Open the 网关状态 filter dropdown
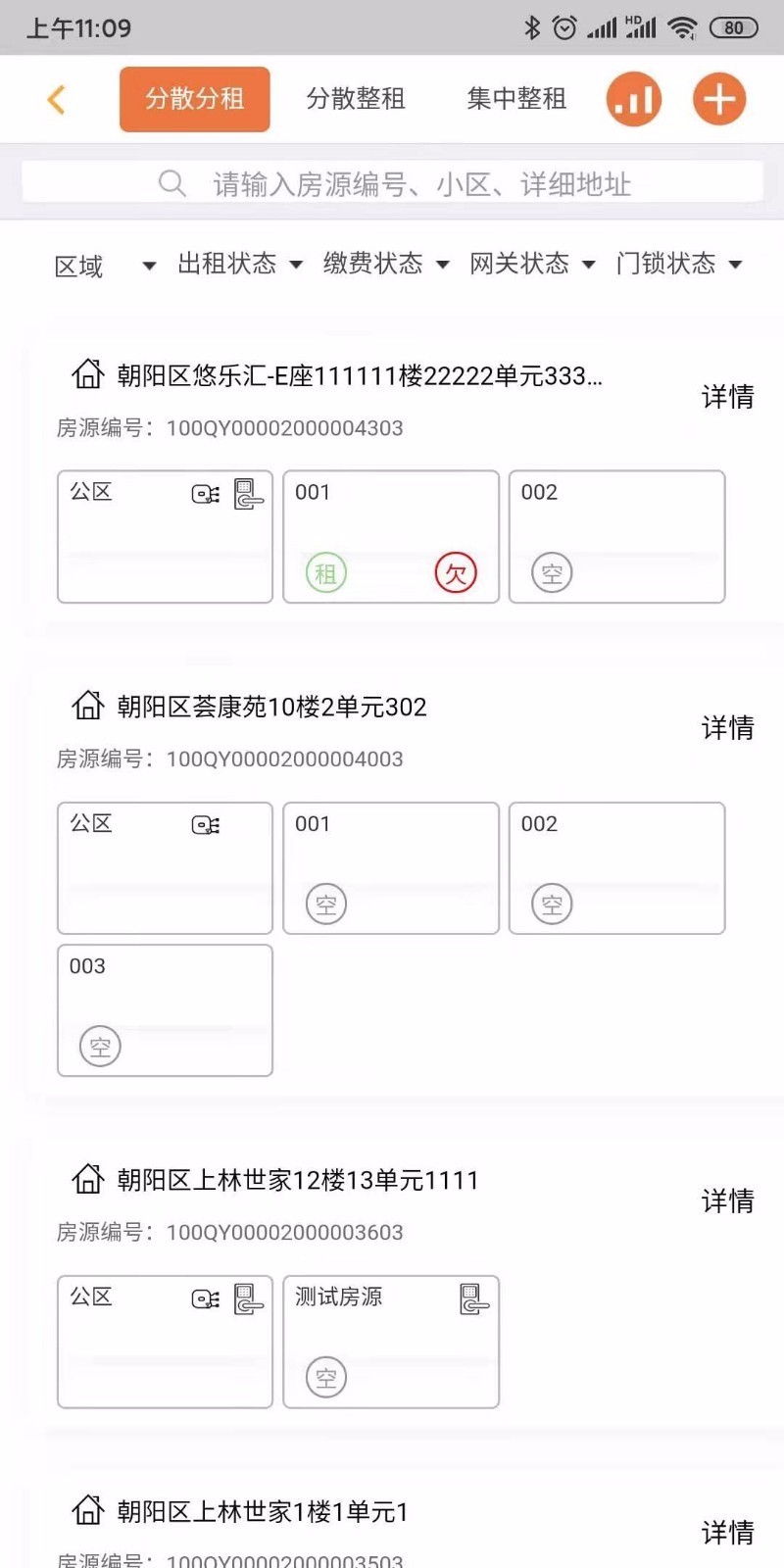Image resolution: width=784 pixels, height=1568 pixels. tap(532, 264)
